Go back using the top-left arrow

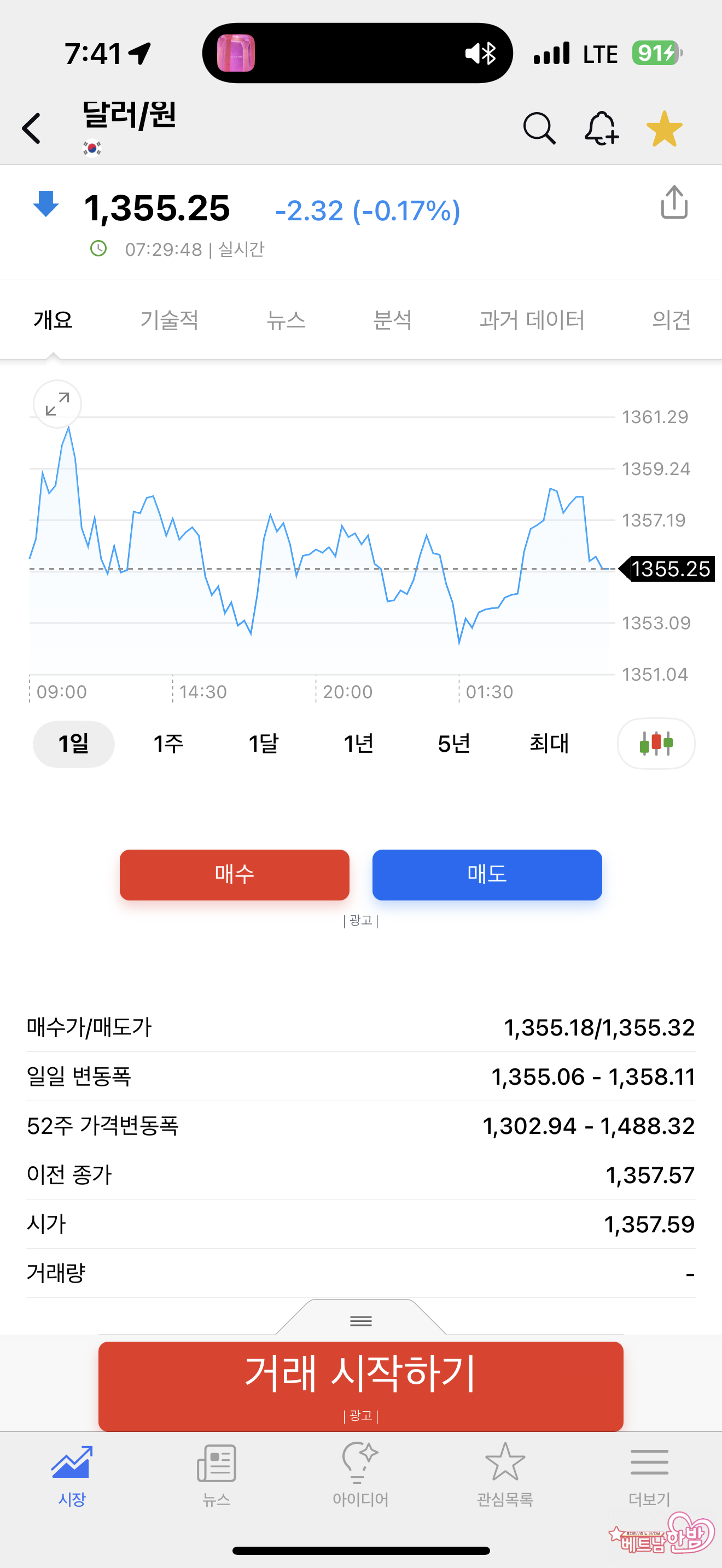pos(32,128)
